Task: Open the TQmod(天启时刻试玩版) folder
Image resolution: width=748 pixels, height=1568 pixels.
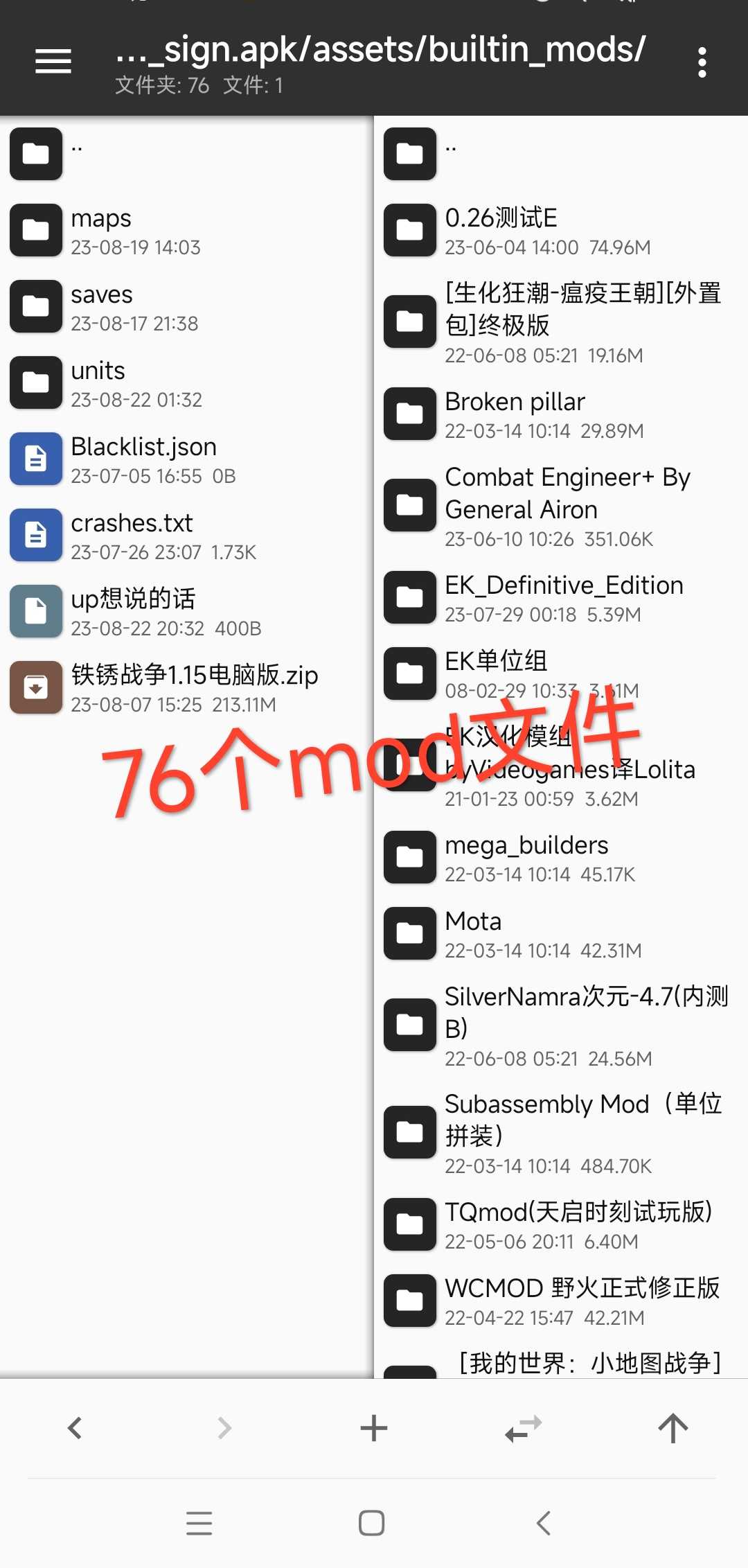Action: coord(578,1224)
